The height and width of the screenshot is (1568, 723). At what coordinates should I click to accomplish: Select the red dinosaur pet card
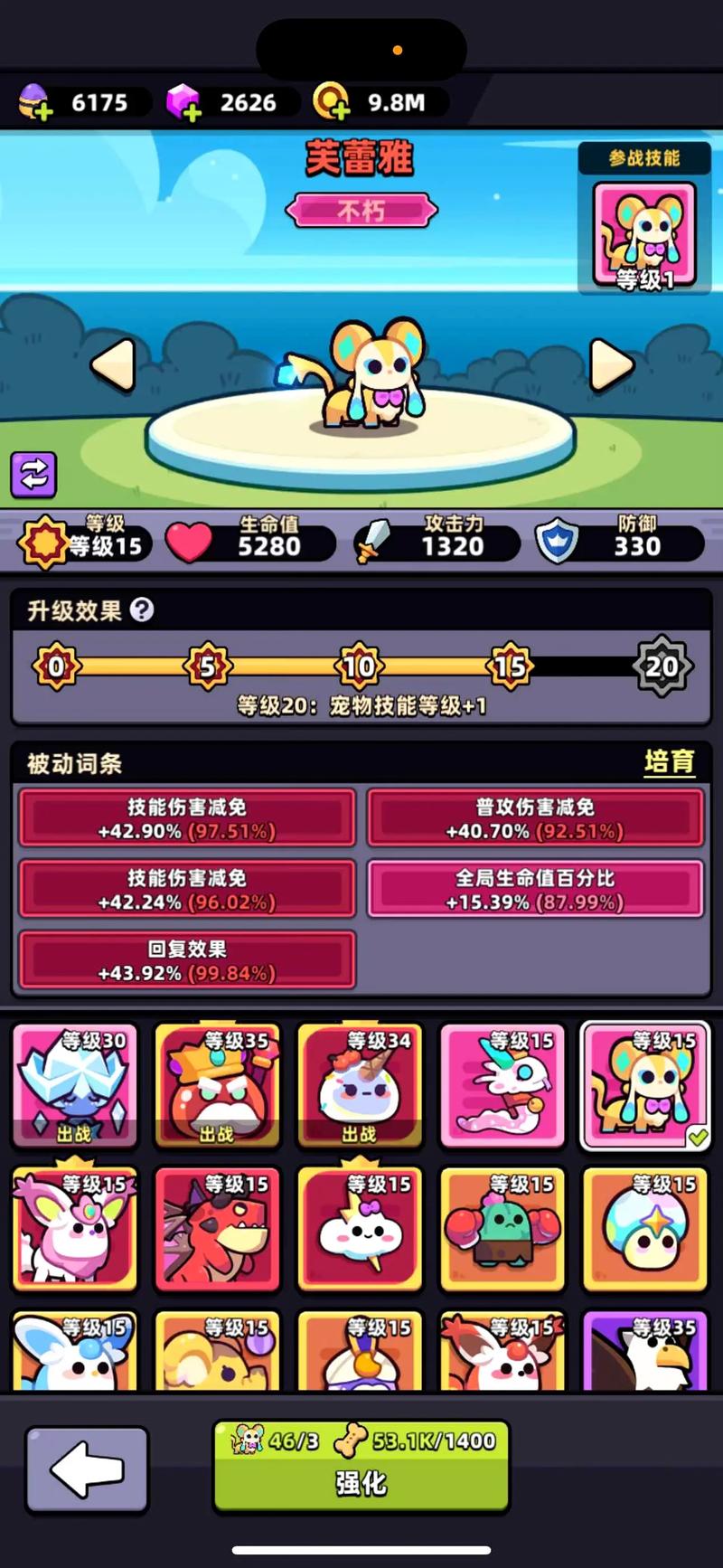217,1228
